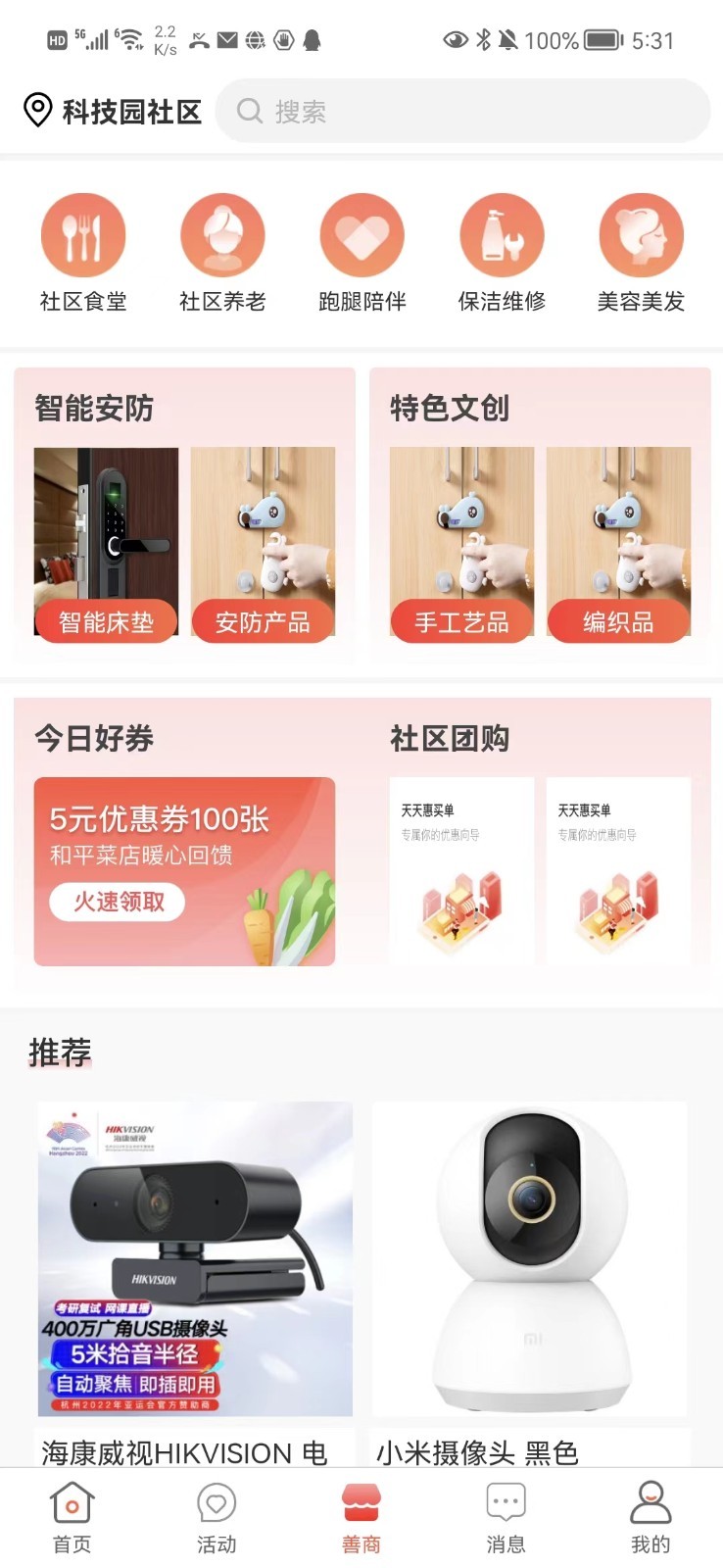The height and width of the screenshot is (1568, 723).
Task: Open the 我的 profile tab
Action: pyautogui.click(x=651, y=1519)
